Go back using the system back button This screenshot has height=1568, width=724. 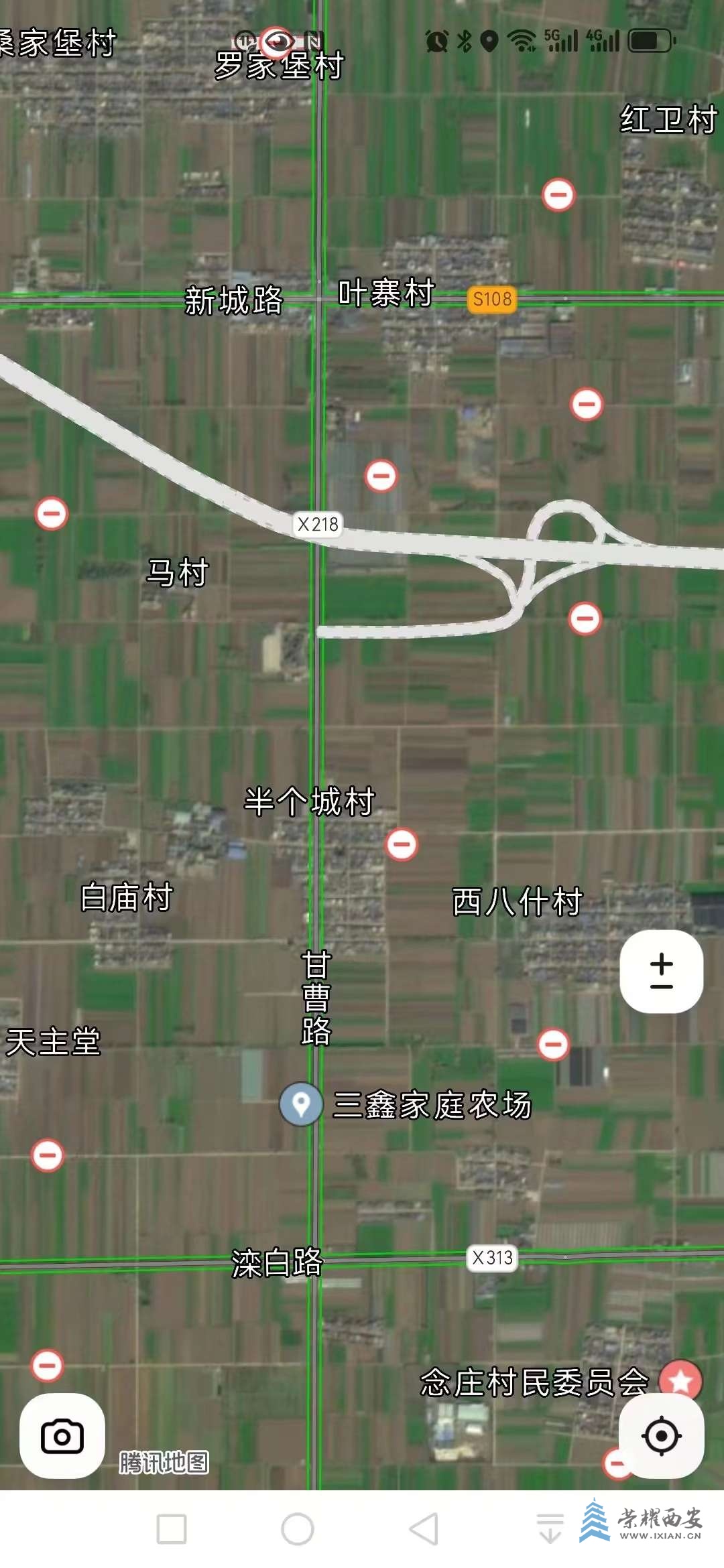click(x=424, y=1529)
